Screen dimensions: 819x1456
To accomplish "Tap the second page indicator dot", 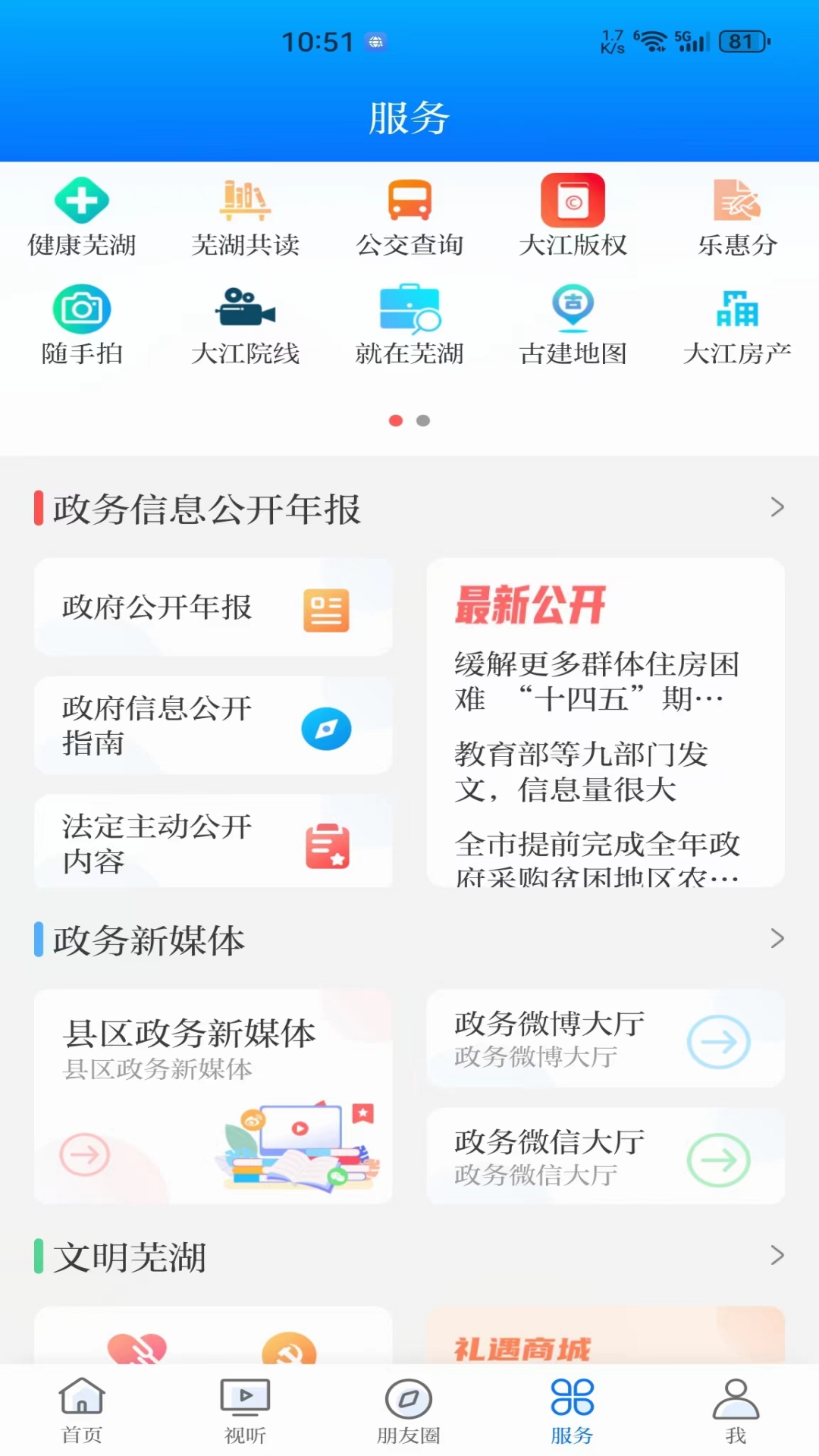I will (422, 419).
